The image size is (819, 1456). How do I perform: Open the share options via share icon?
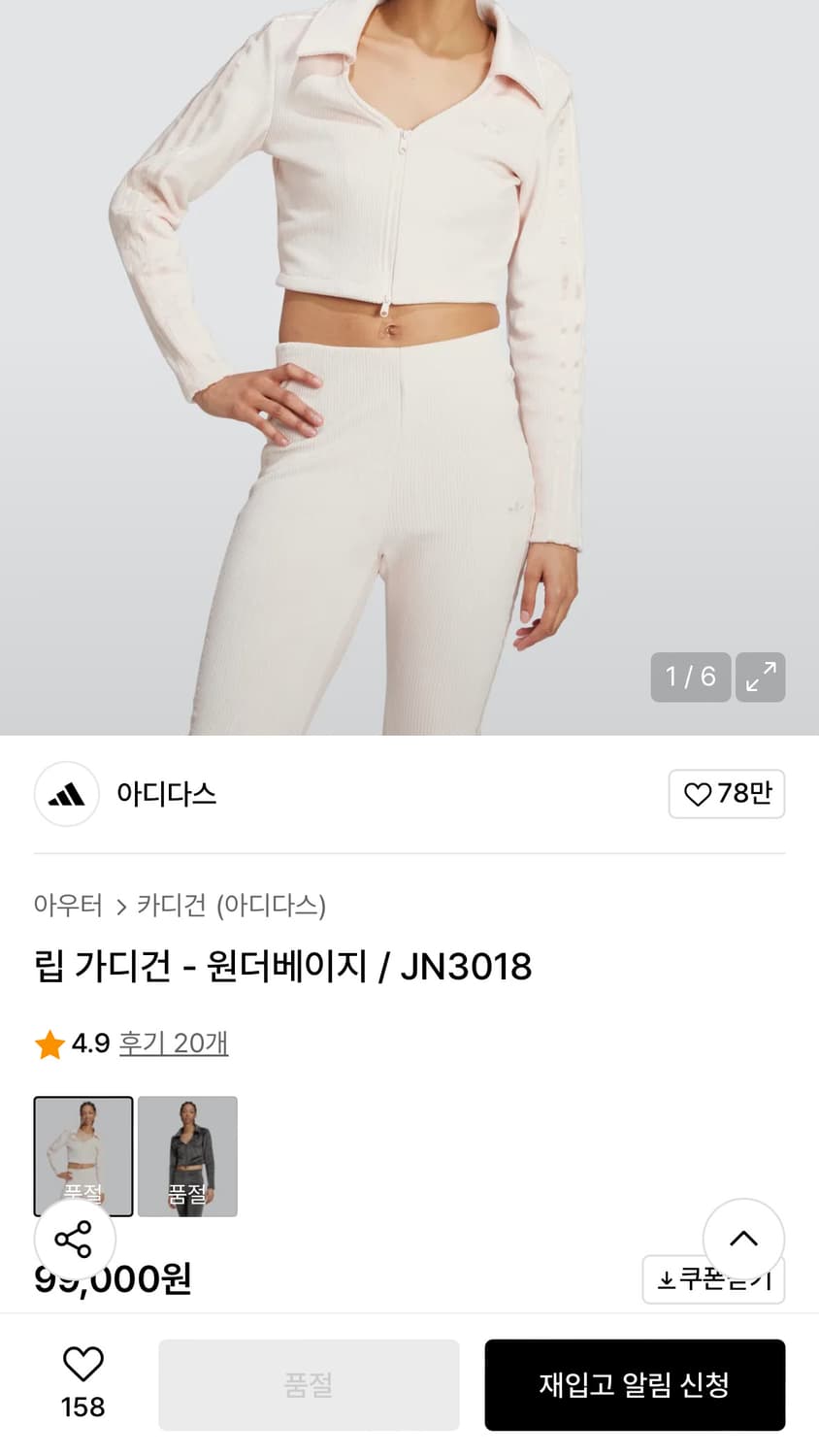tap(76, 1240)
